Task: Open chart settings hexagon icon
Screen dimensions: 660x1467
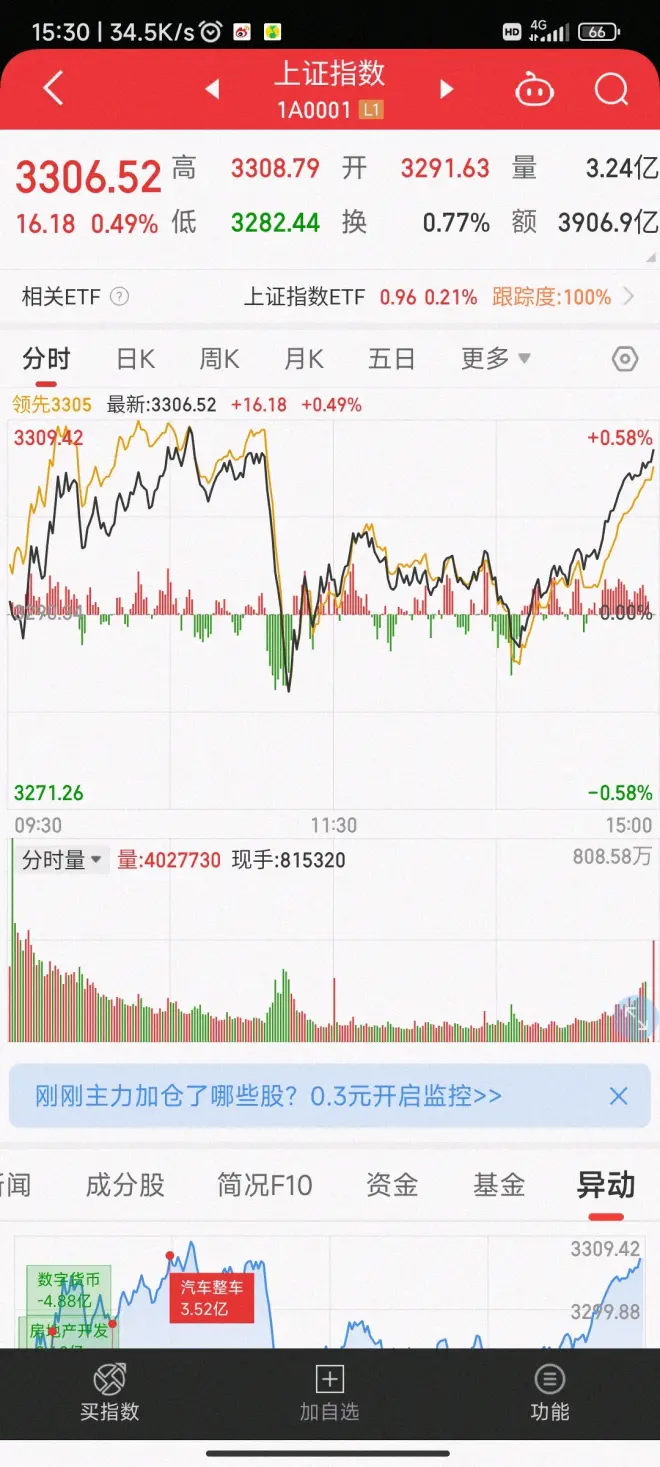Action: point(625,359)
